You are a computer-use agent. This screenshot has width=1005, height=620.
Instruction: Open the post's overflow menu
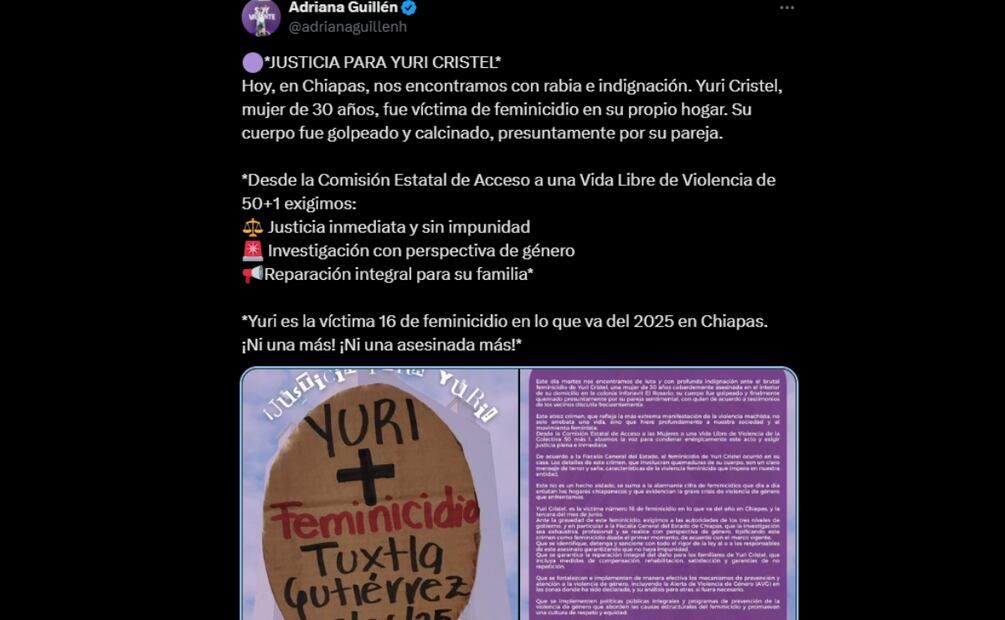click(787, 8)
